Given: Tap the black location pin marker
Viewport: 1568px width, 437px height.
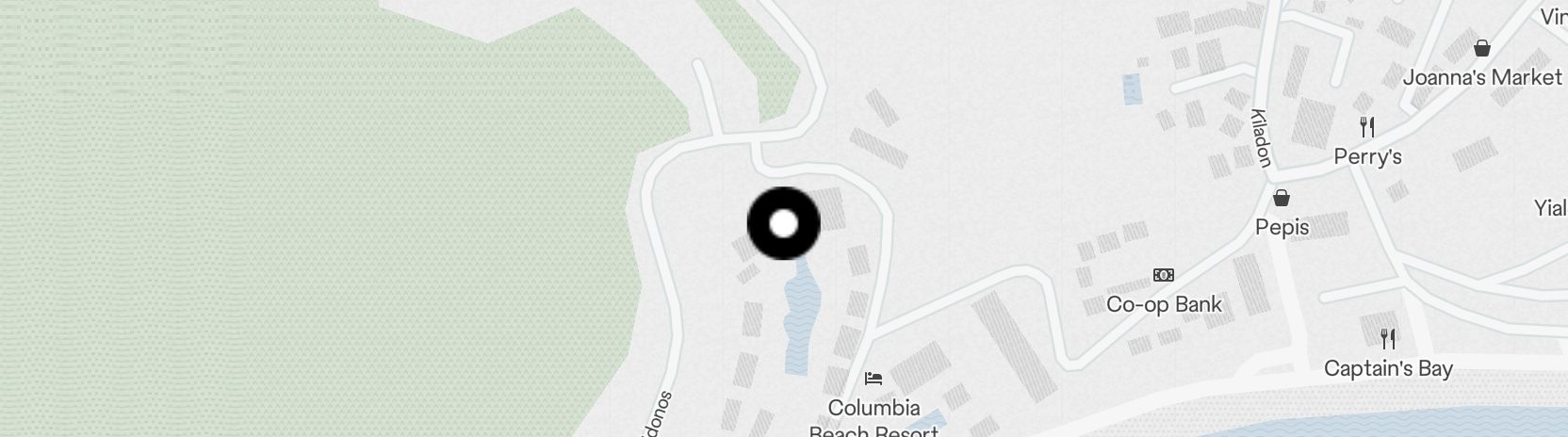Looking at the screenshot, I should point(783,224).
